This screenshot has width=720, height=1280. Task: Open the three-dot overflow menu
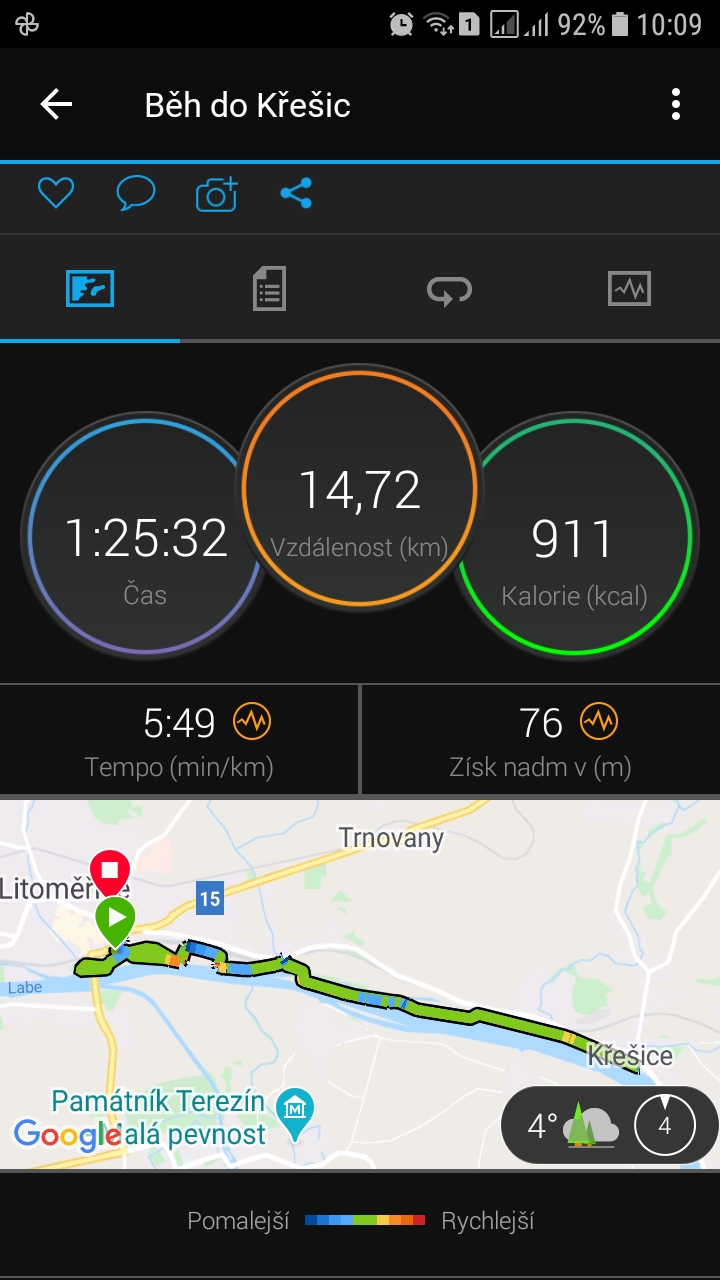point(676,104)
